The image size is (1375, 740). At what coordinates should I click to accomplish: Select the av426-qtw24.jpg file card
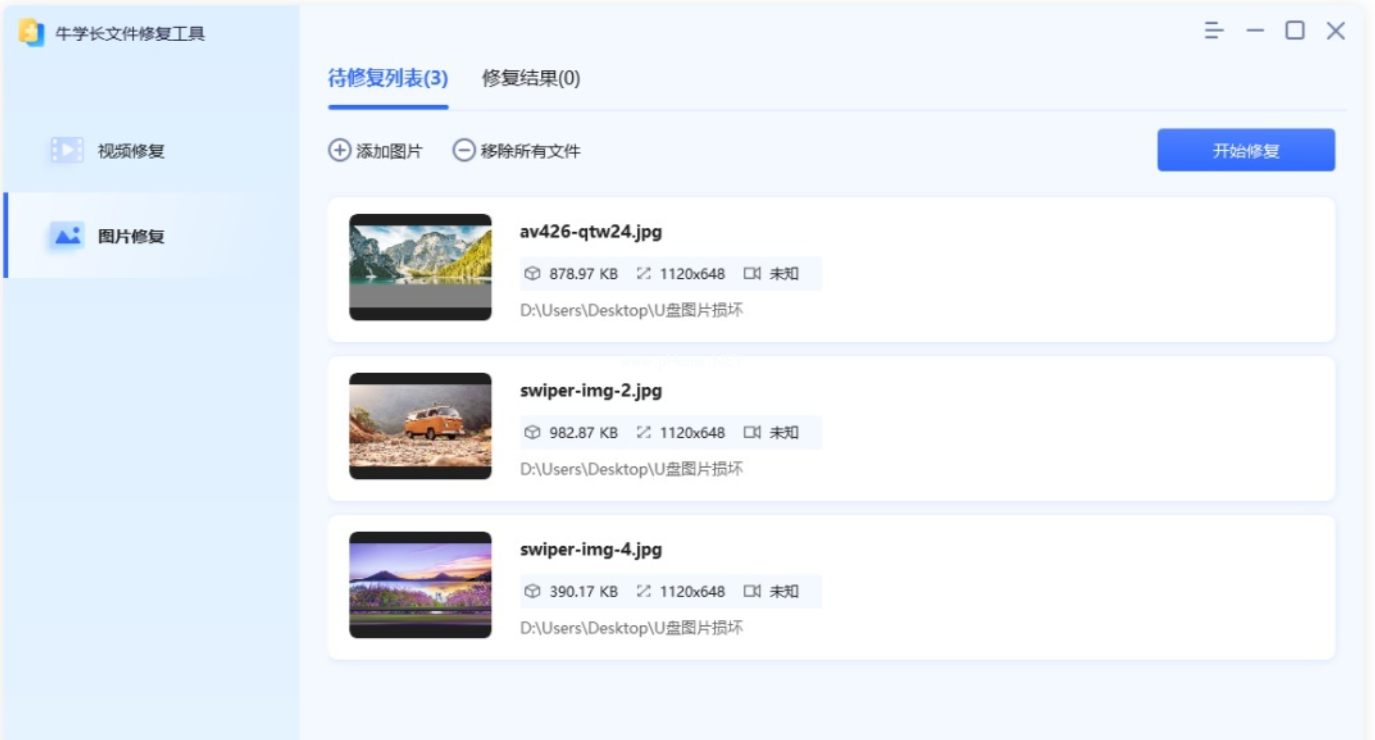830,269
